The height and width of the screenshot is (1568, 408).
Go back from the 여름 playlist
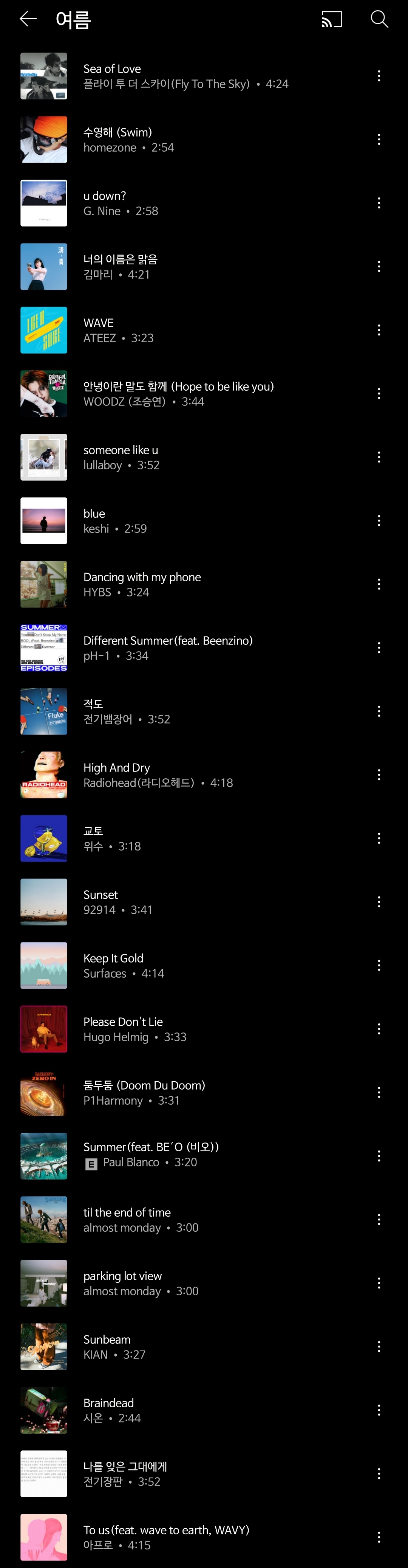[x=28, y=20]
